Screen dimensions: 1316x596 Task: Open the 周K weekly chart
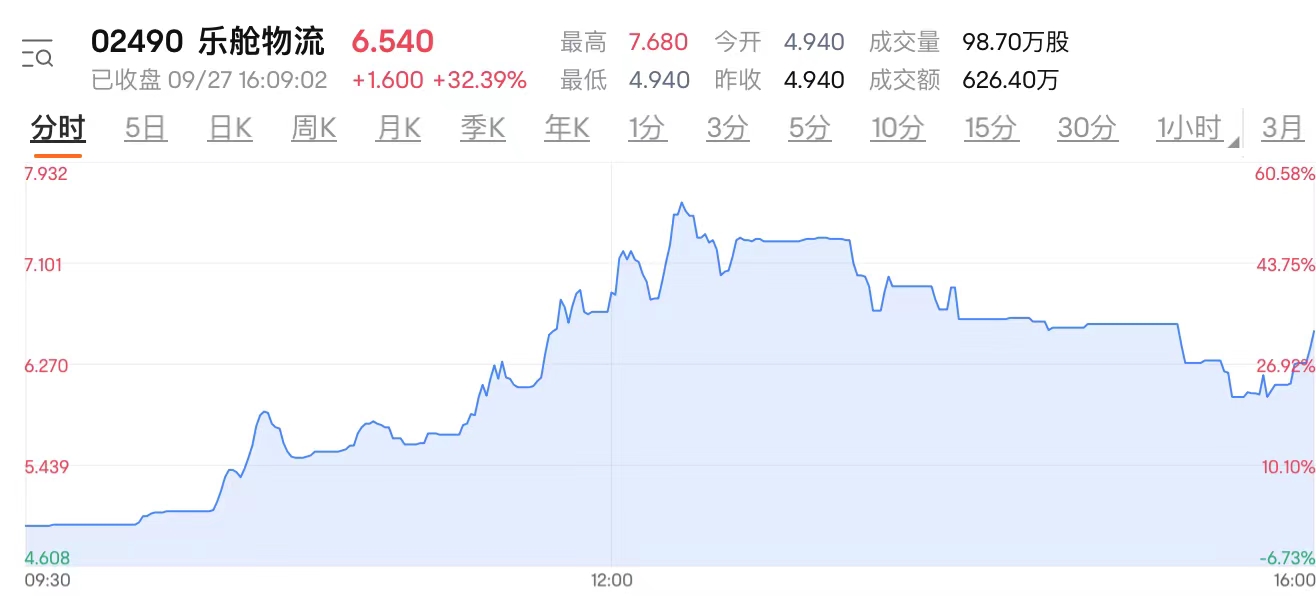313,128
